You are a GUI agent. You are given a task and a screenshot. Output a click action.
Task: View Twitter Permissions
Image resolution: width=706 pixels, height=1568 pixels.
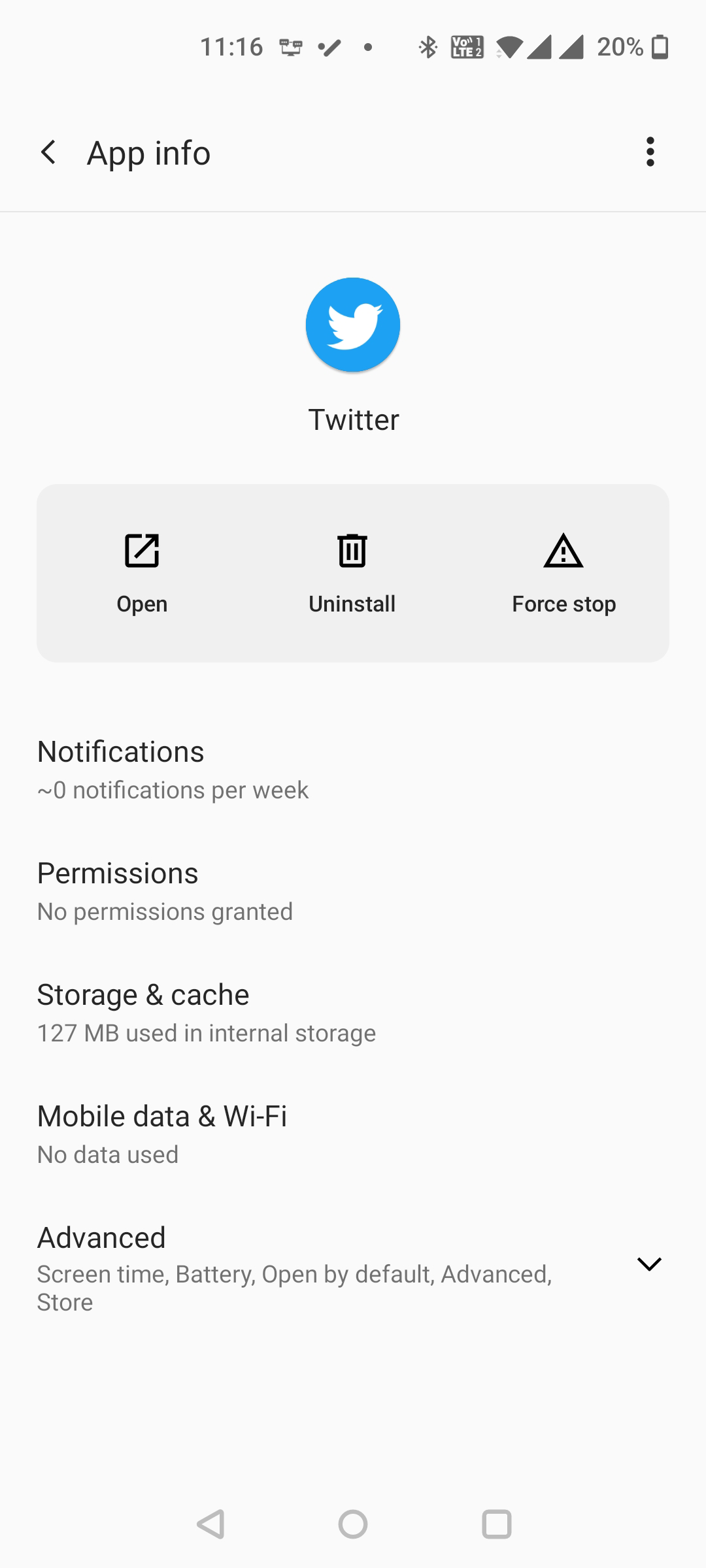[165, 891]
